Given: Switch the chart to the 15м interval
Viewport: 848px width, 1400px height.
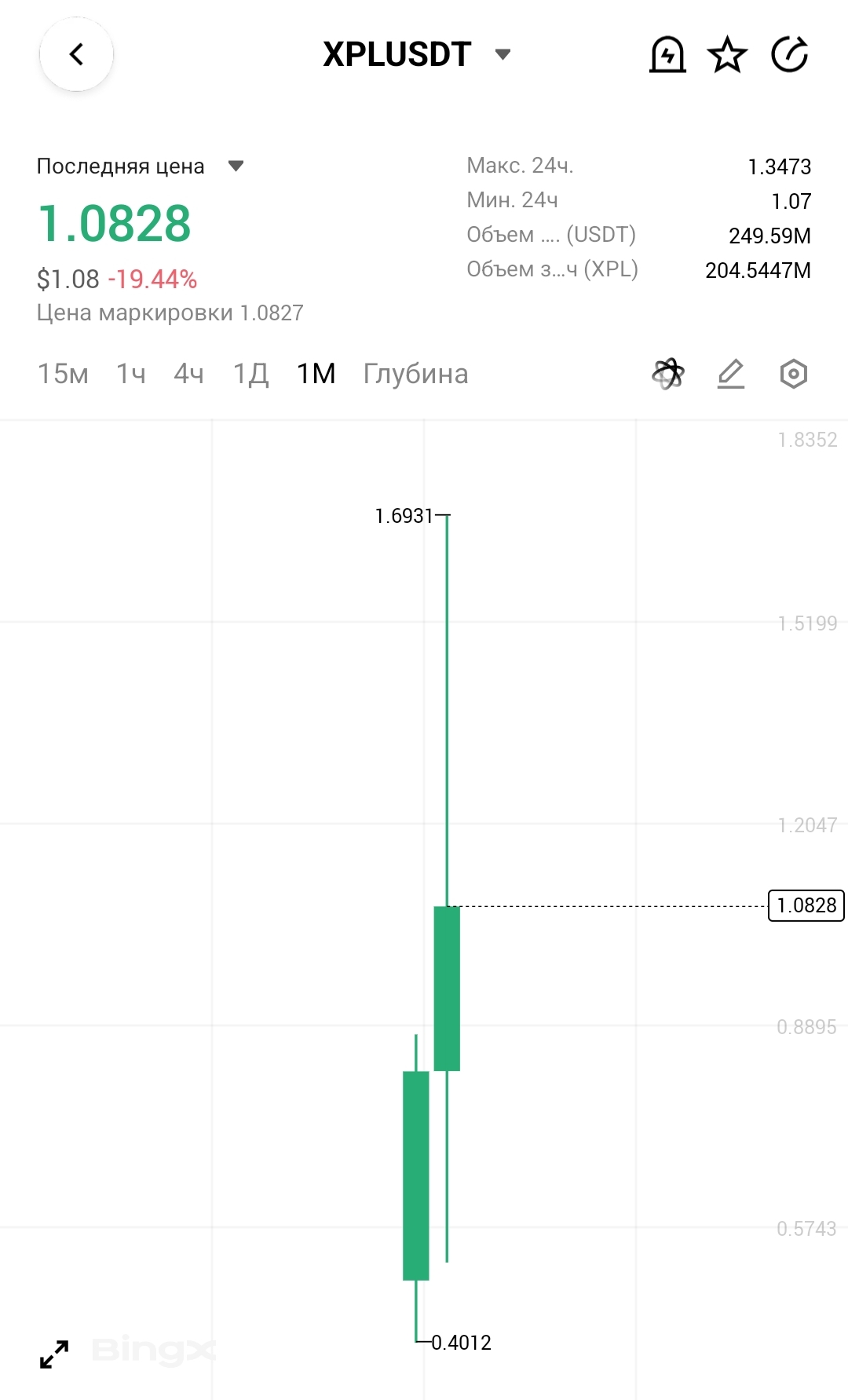Looking at the screenshot, I should click(63, 374).
